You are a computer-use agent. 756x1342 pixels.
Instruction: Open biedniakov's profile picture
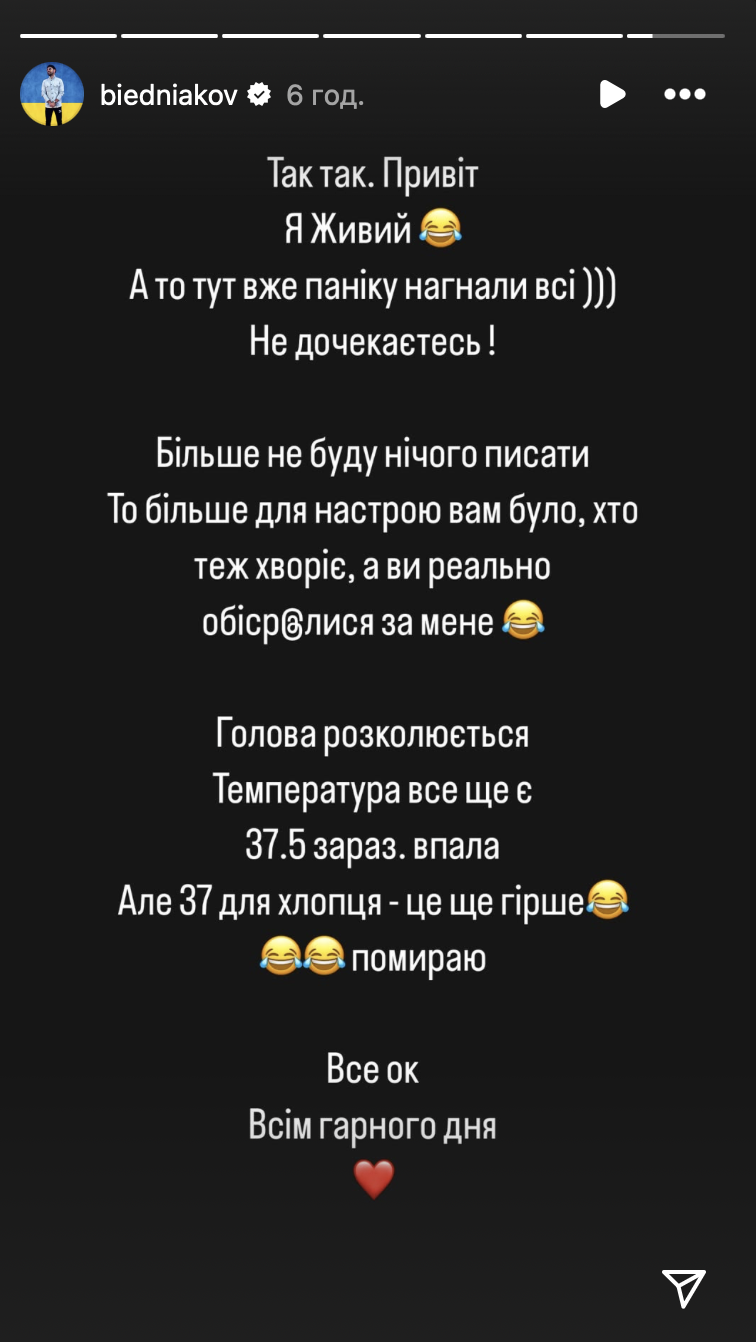tap(51, 94)
